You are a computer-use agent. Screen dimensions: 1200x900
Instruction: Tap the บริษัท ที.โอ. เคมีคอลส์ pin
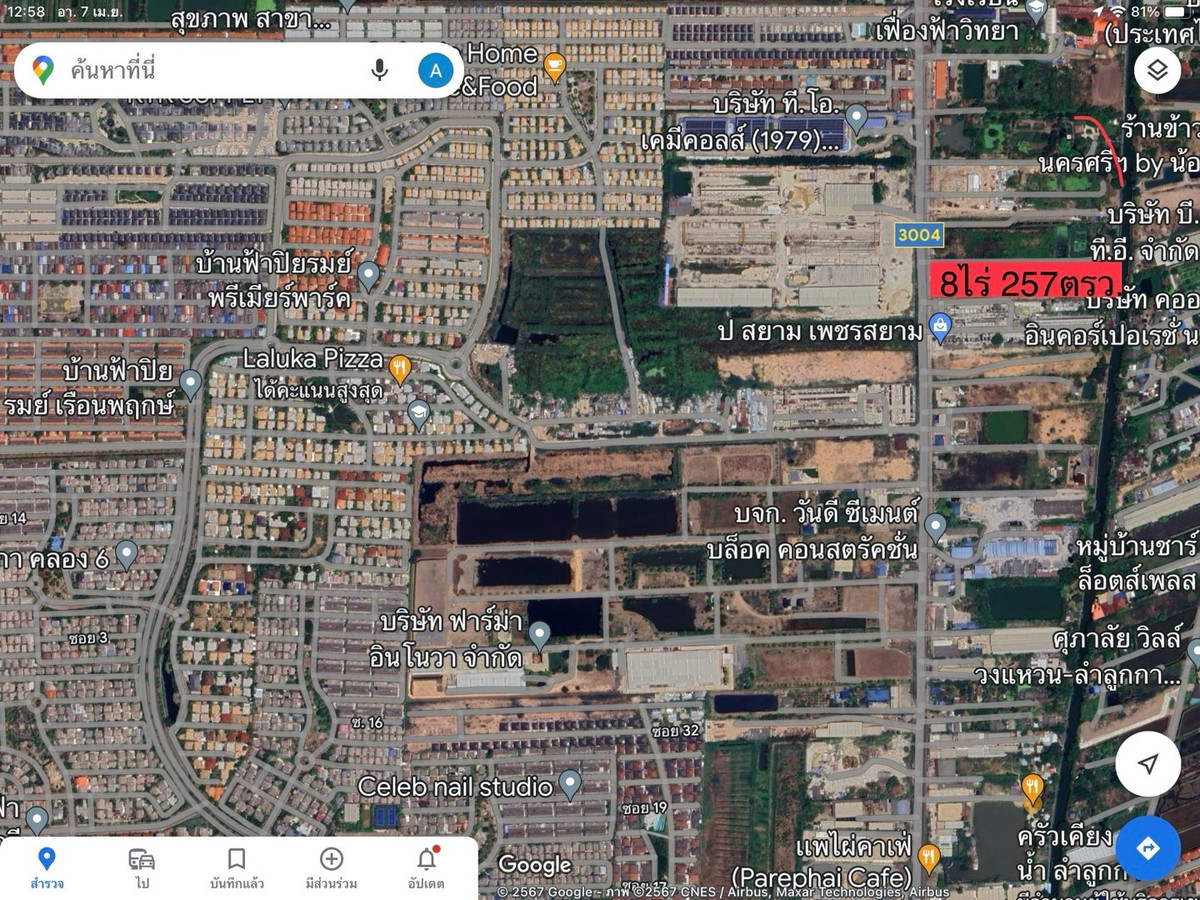[856, 118]
